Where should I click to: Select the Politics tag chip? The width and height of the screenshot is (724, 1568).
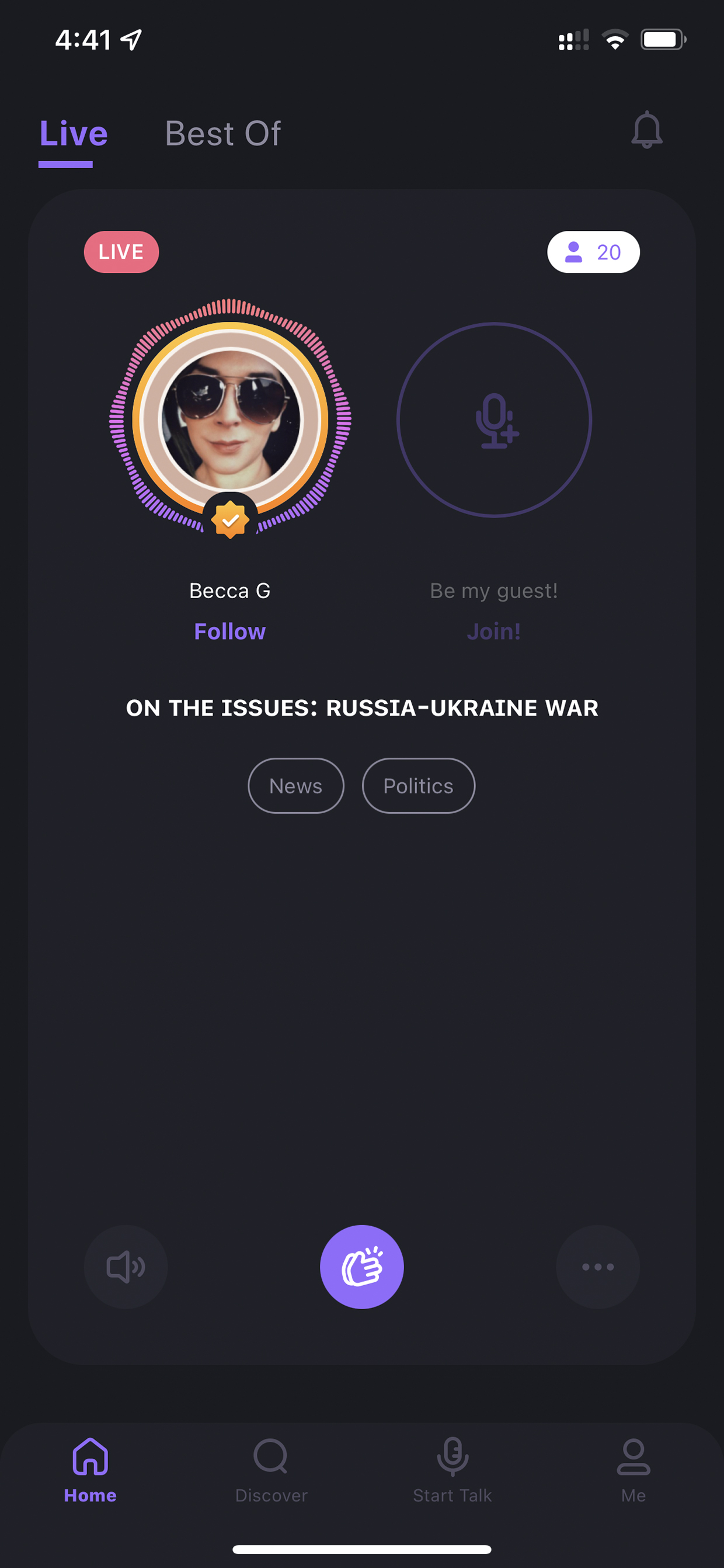click(x=419, y=786)
